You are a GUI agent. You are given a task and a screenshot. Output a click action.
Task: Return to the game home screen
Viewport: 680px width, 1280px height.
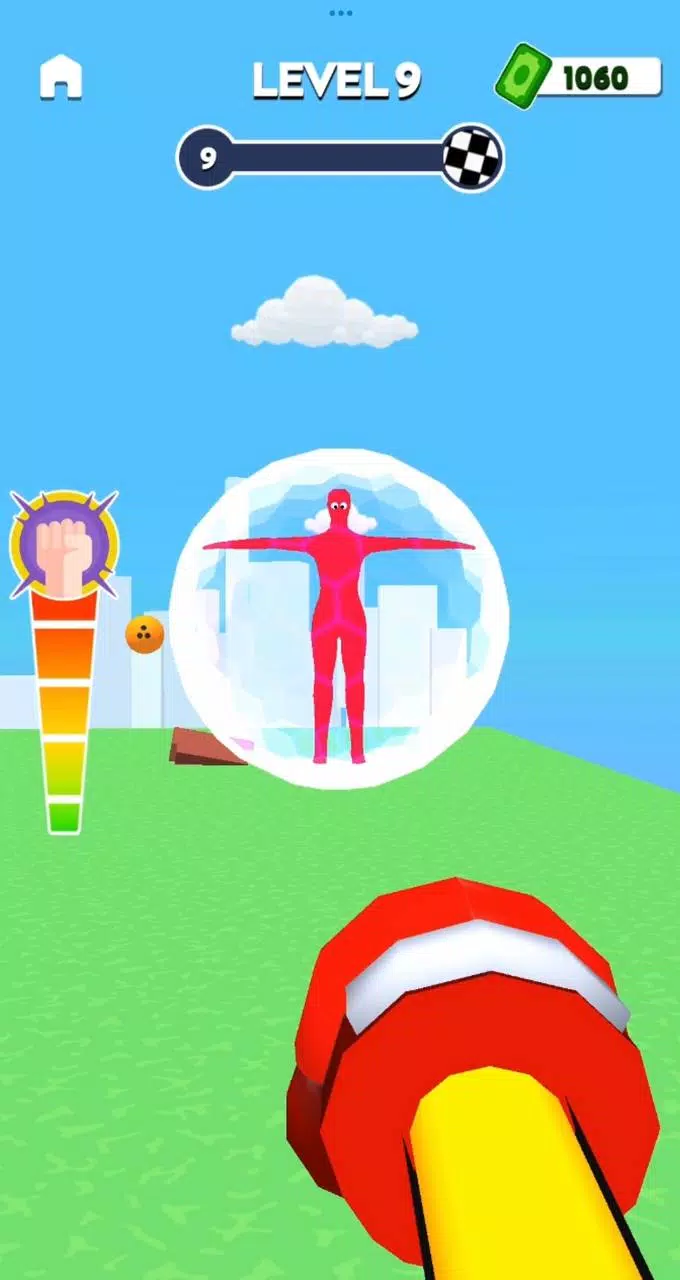coord(61,78)
